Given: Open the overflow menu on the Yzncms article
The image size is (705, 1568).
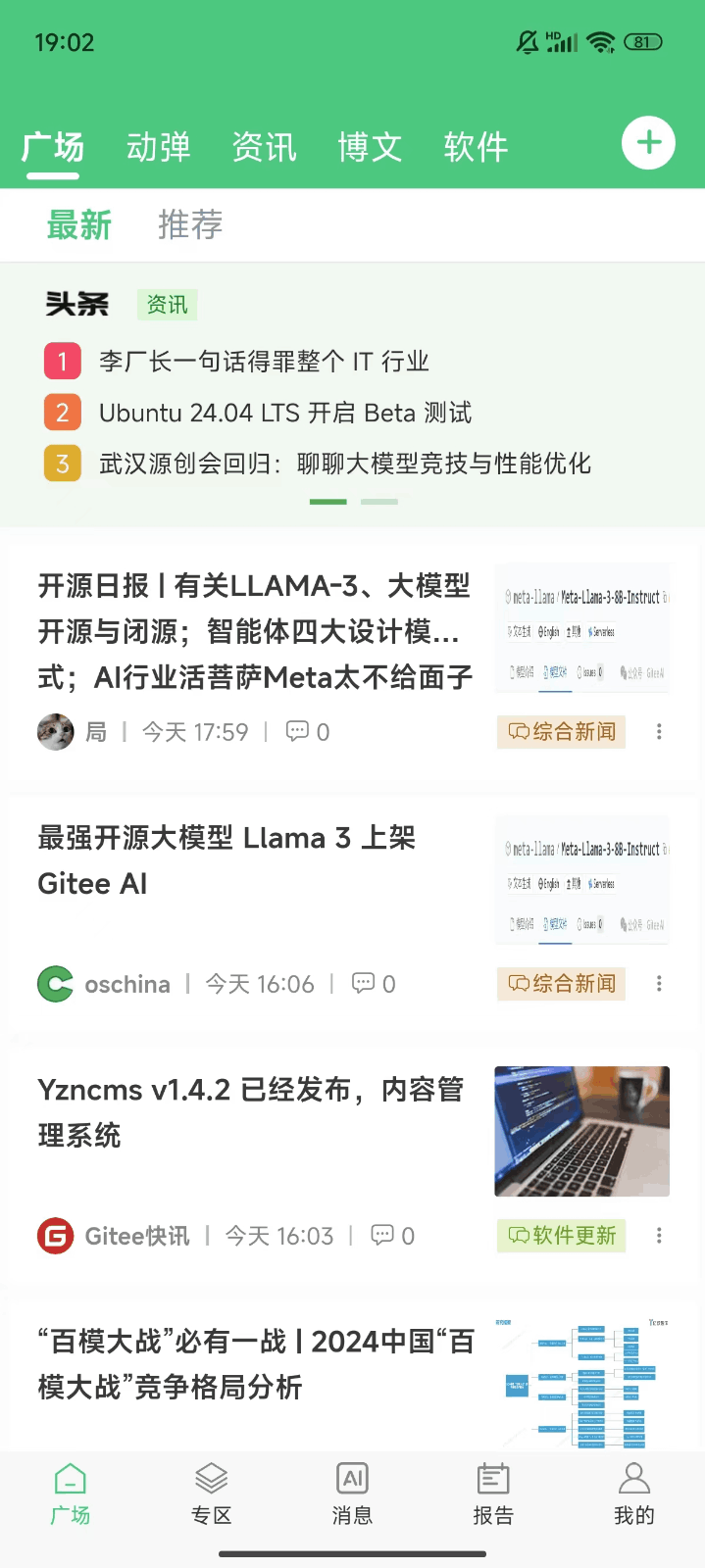Looking at the screenshot, I should coord(659,1236).
